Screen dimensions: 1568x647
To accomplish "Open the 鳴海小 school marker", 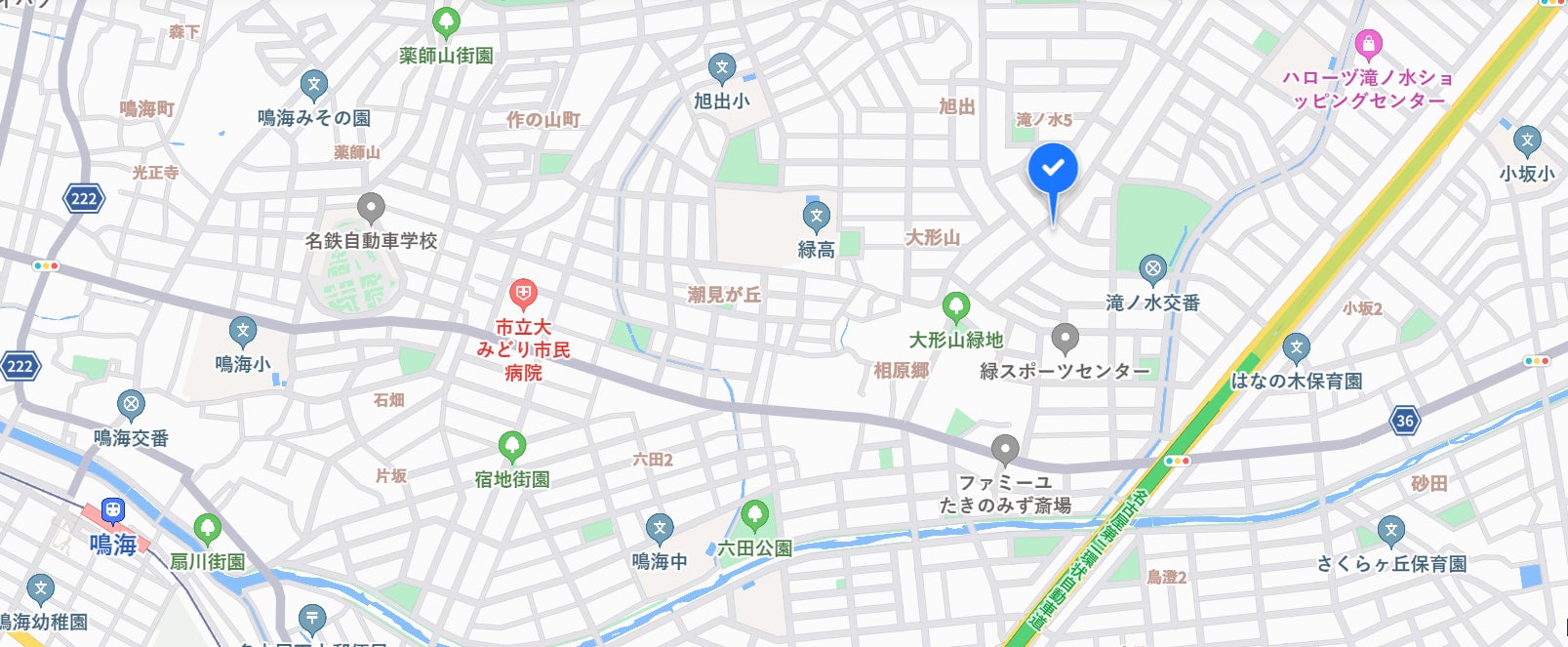I will pos(243,331).
